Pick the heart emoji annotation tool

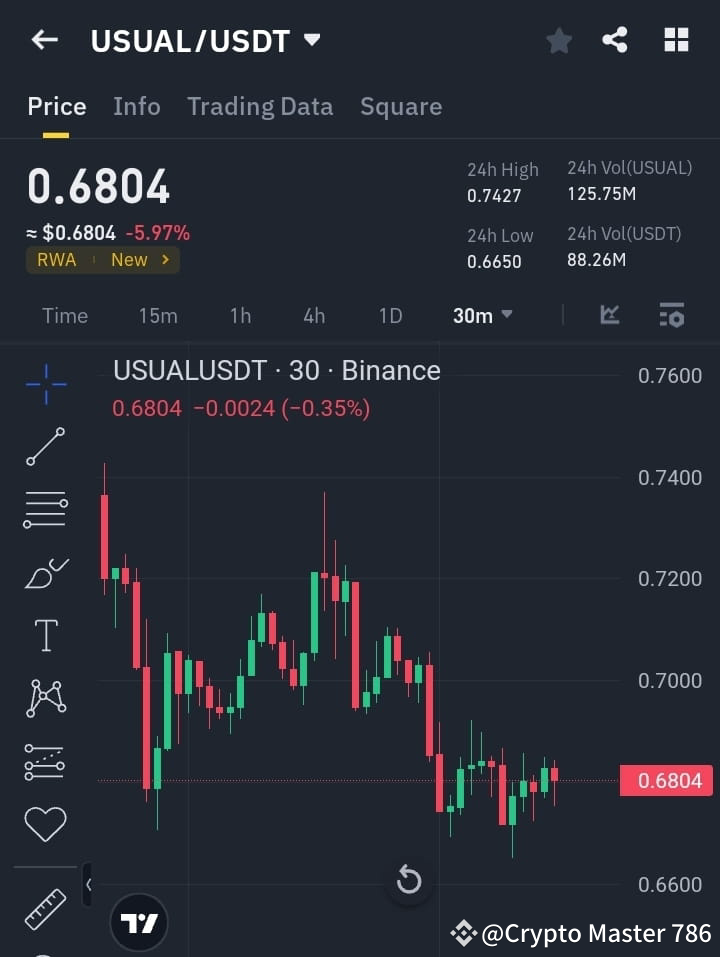45,823
